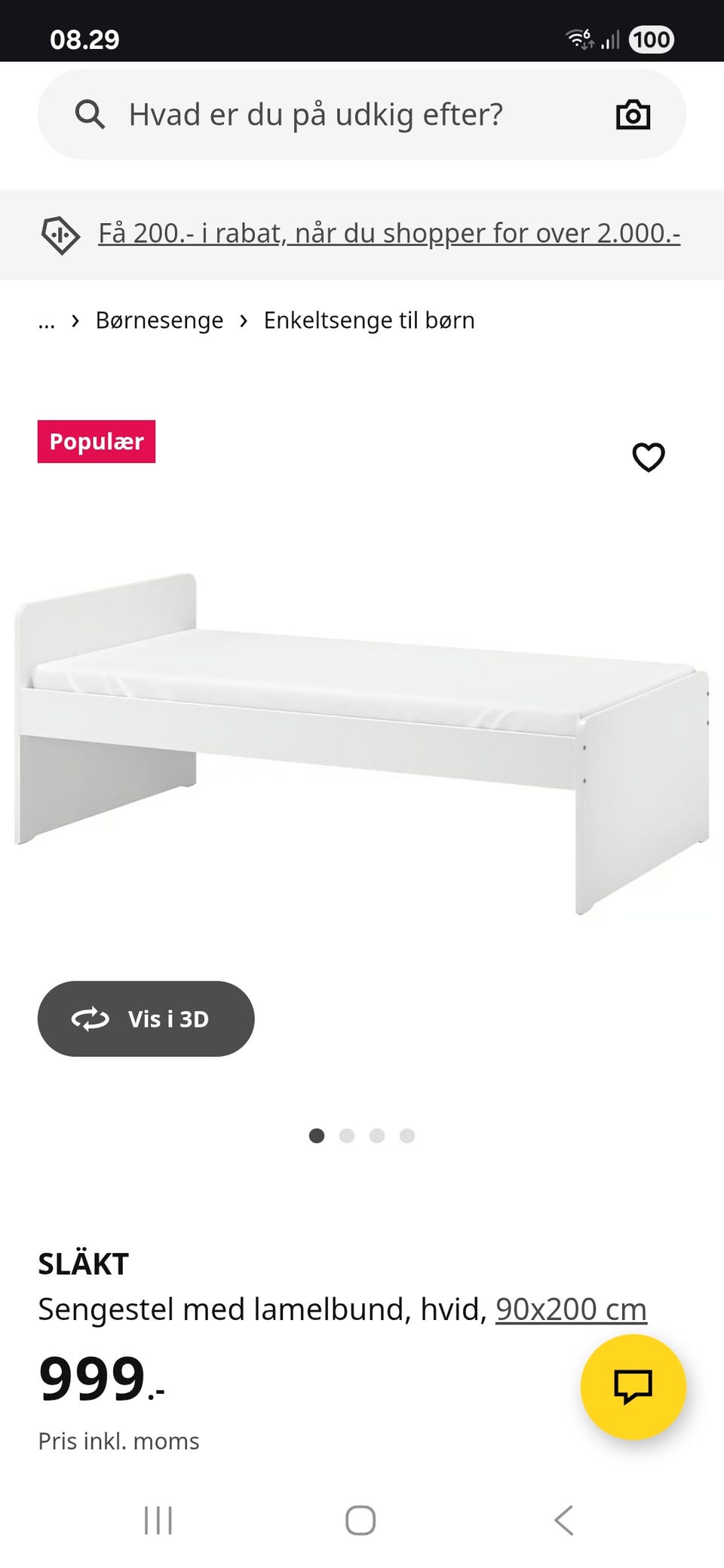Open recent apps overview
This screenshot has height=1568, width=724.
tap(157, 1521)
